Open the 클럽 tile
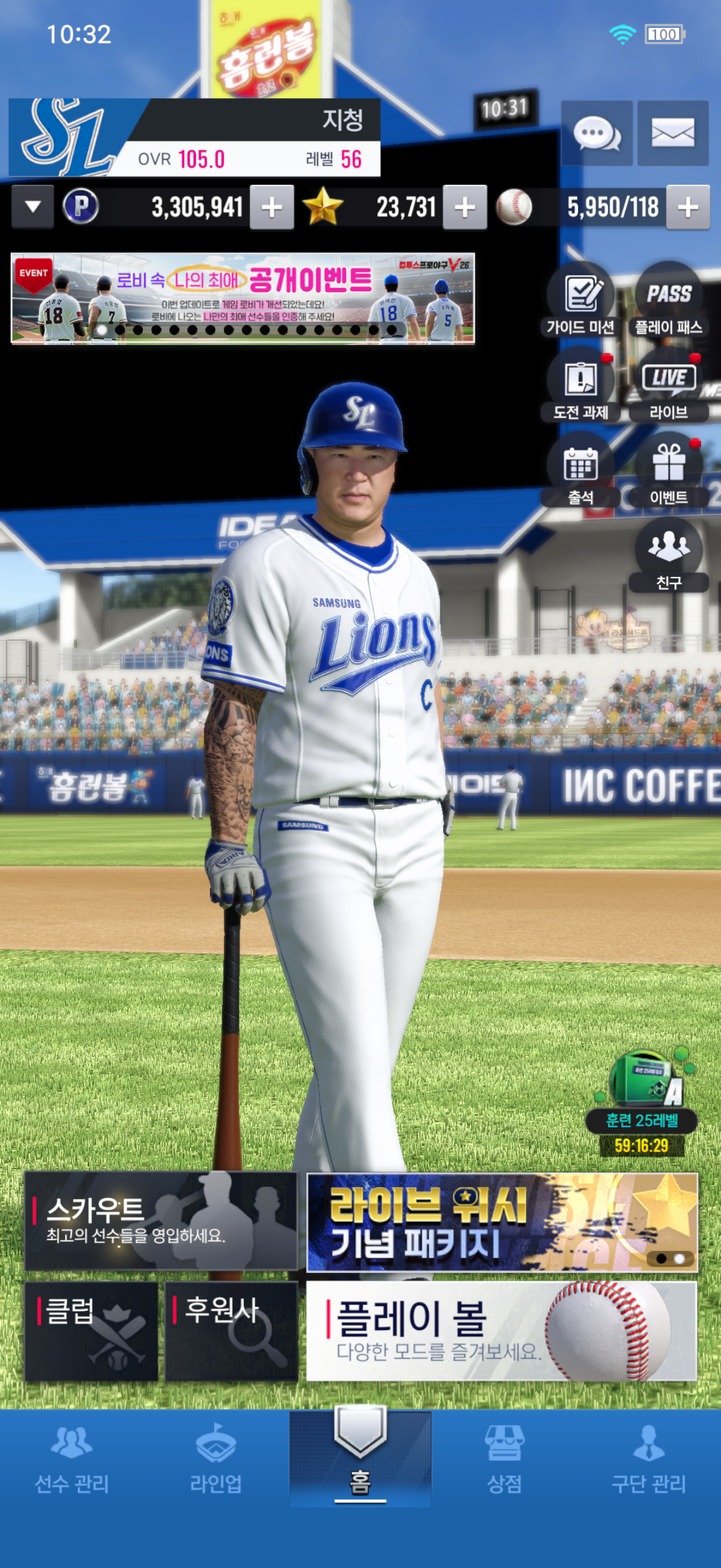721x1568 pixels. coord(91,1331)
